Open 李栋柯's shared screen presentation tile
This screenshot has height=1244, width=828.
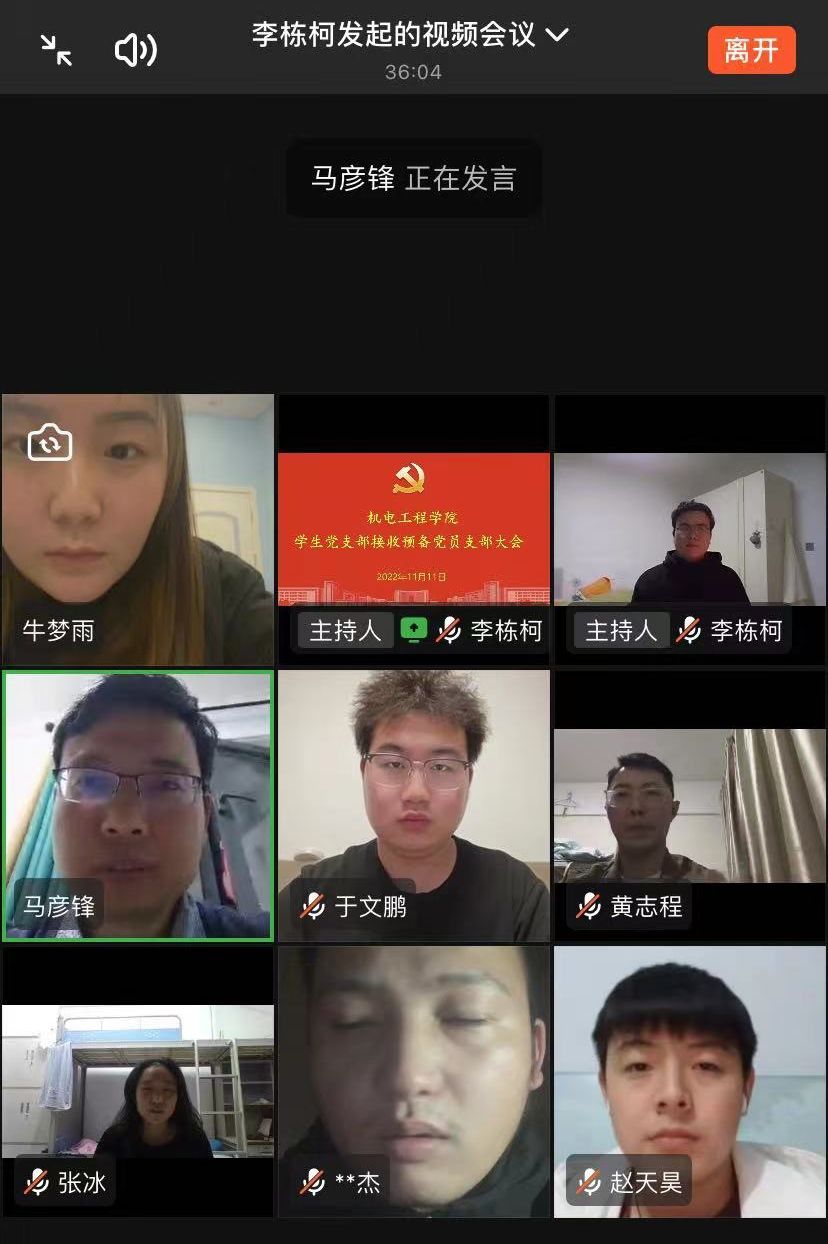(x=413, y=528)
